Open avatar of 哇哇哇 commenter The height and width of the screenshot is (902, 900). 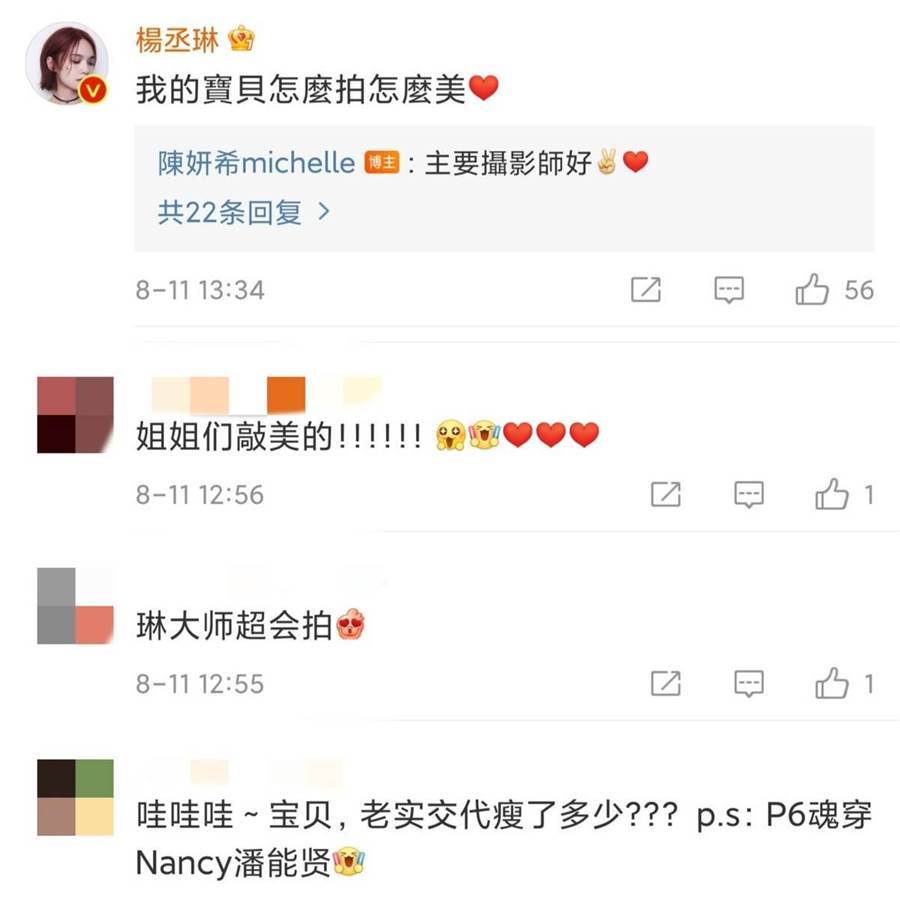coord(75,797)
